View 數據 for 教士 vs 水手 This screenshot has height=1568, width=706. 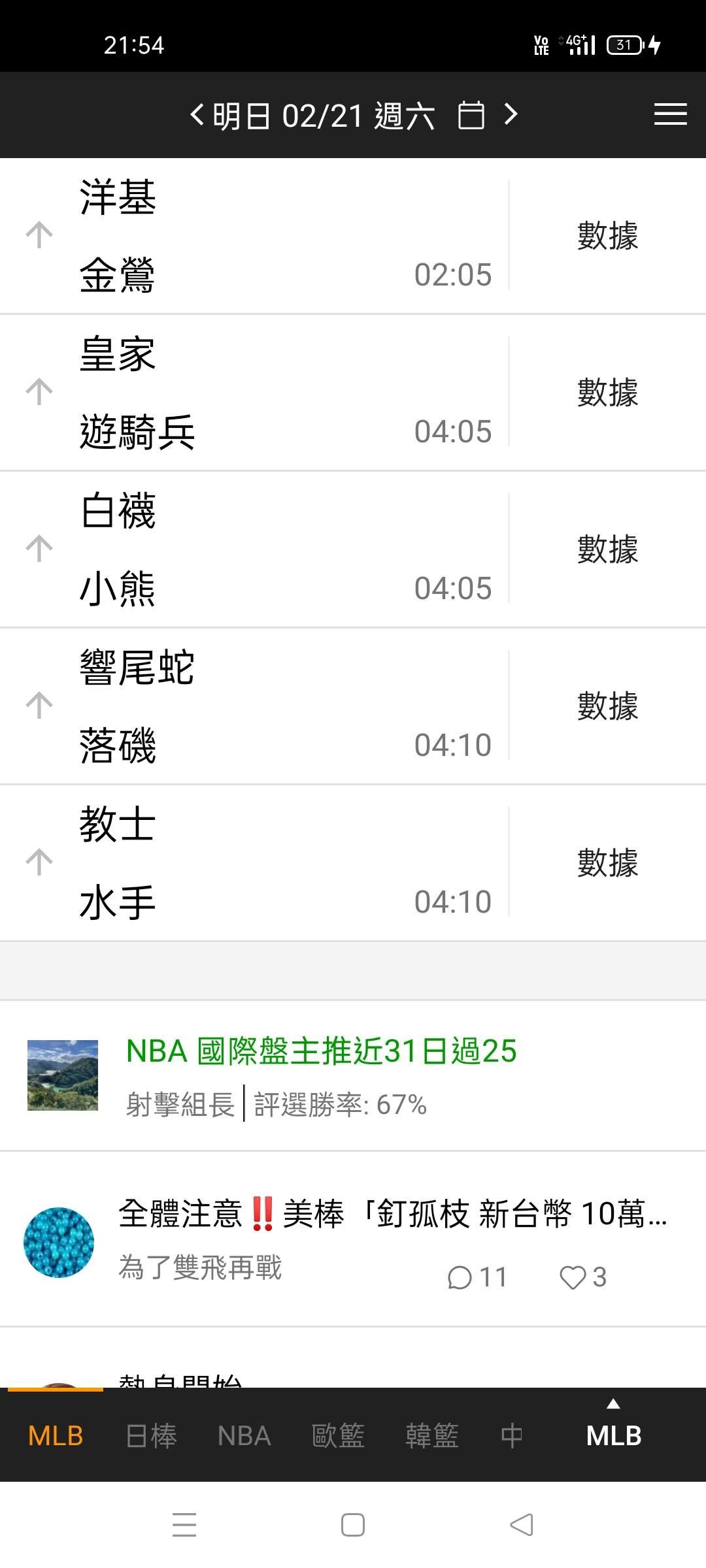[x=607, y=862]
